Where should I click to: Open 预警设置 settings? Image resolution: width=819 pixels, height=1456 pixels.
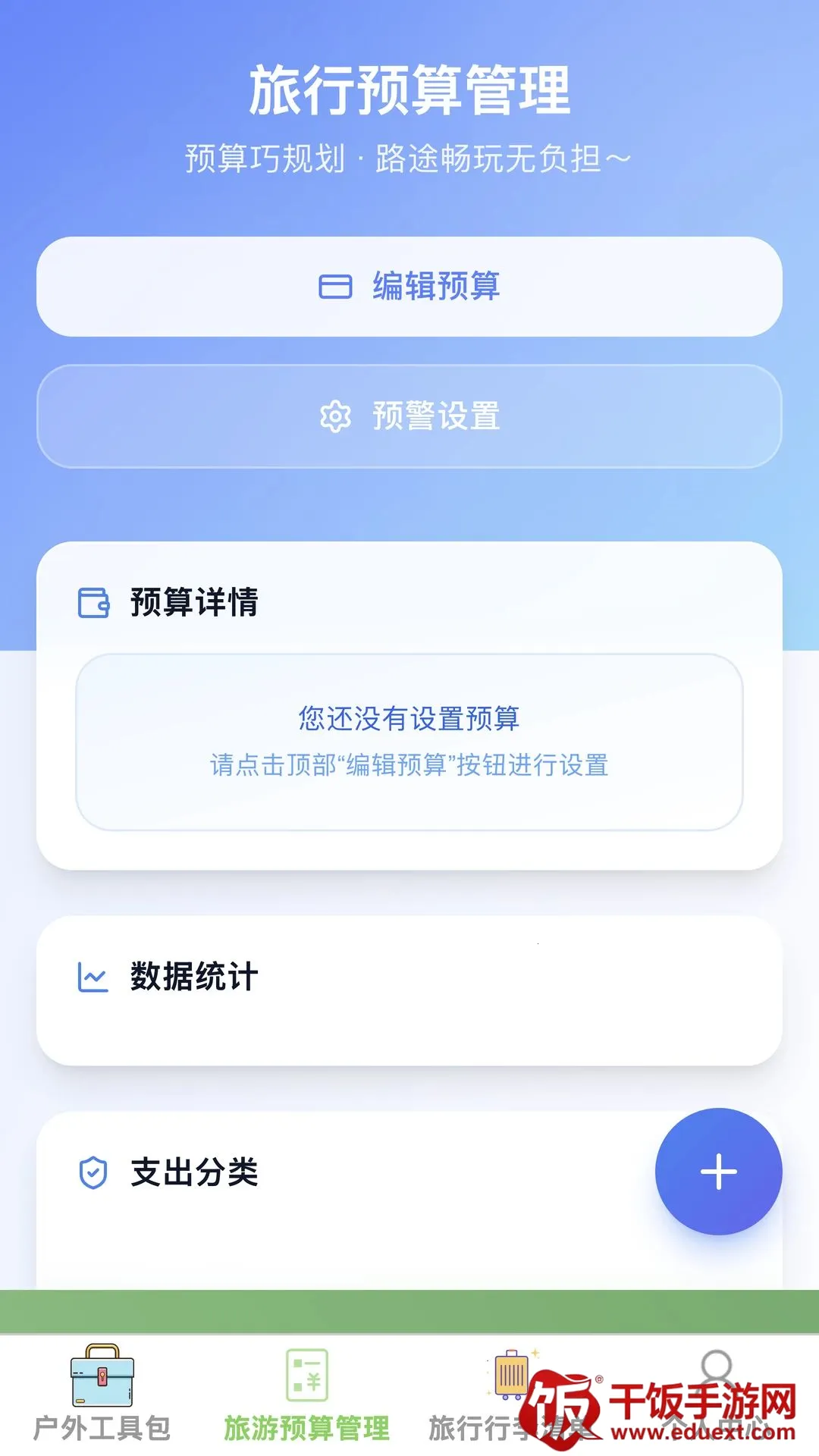click(x=409, y=416)
